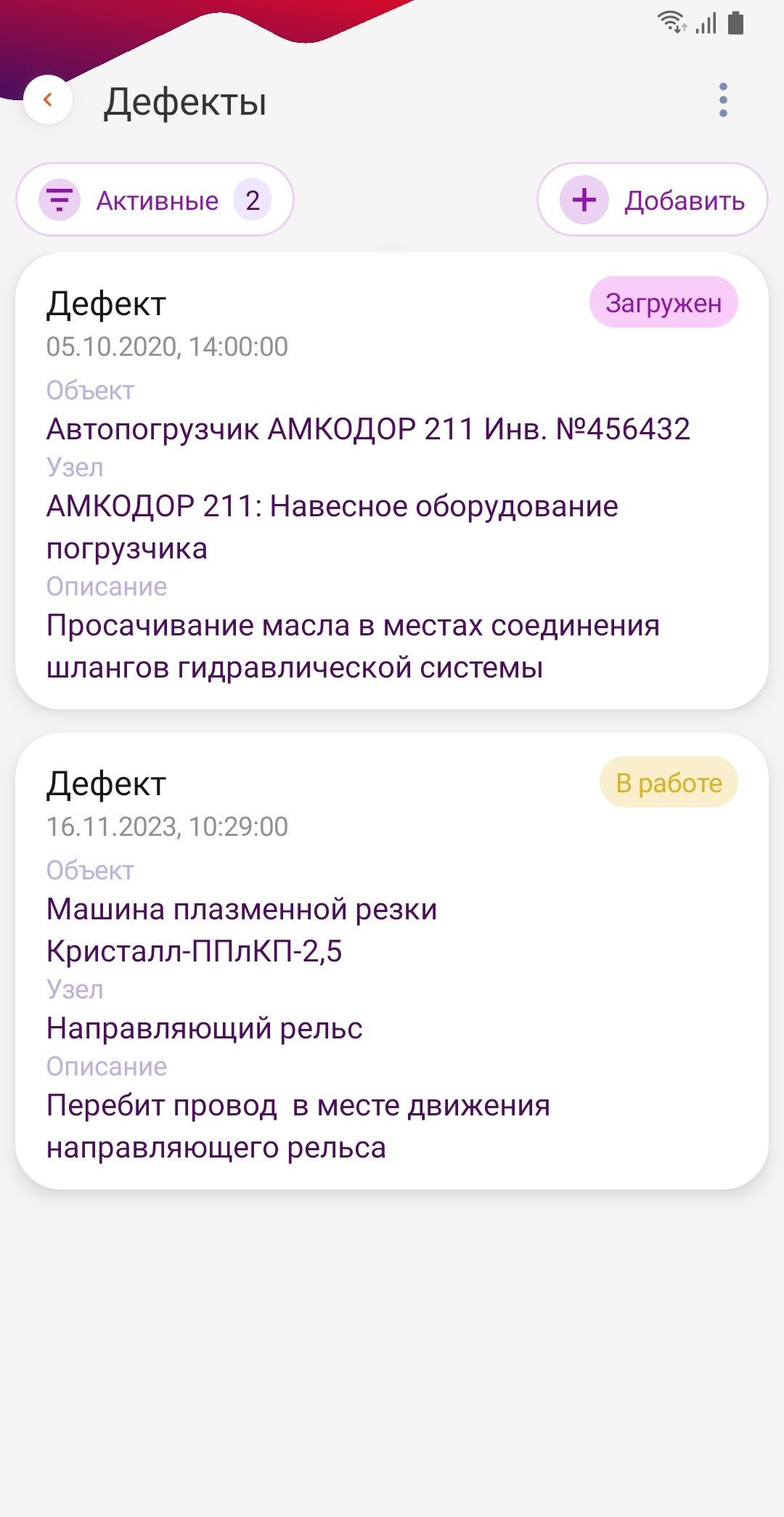Image resolution: width=784 pixels, height=1517 pixels.
Task: Open the defect card for Машина плазменной резки
Action: point(392,961)
